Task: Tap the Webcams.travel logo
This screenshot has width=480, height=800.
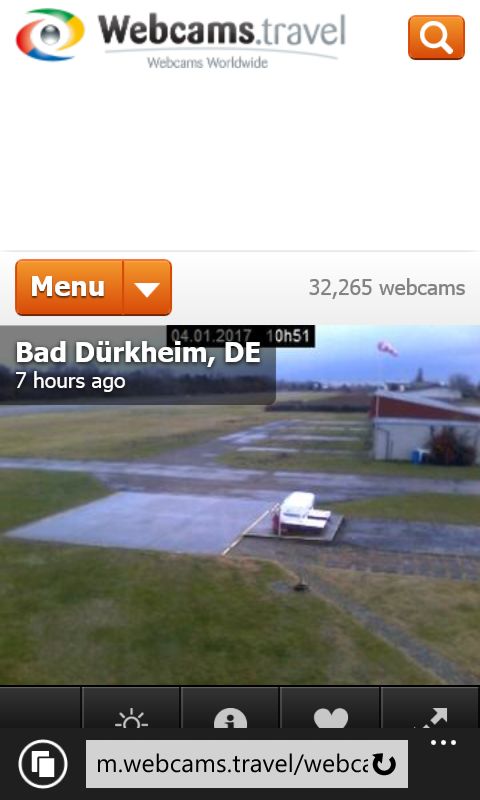Action: [x=181, y=37]
